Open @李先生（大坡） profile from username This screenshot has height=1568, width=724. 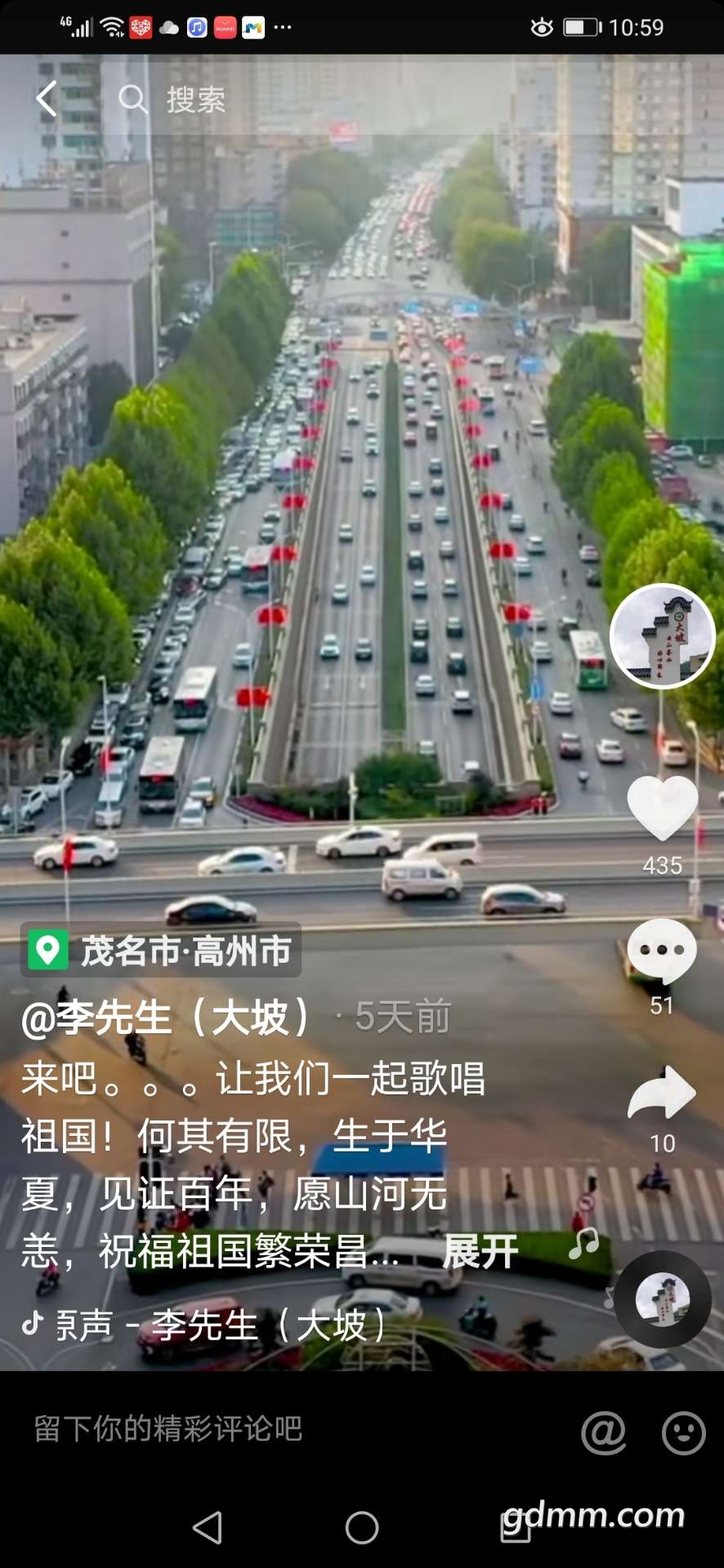167,1018
